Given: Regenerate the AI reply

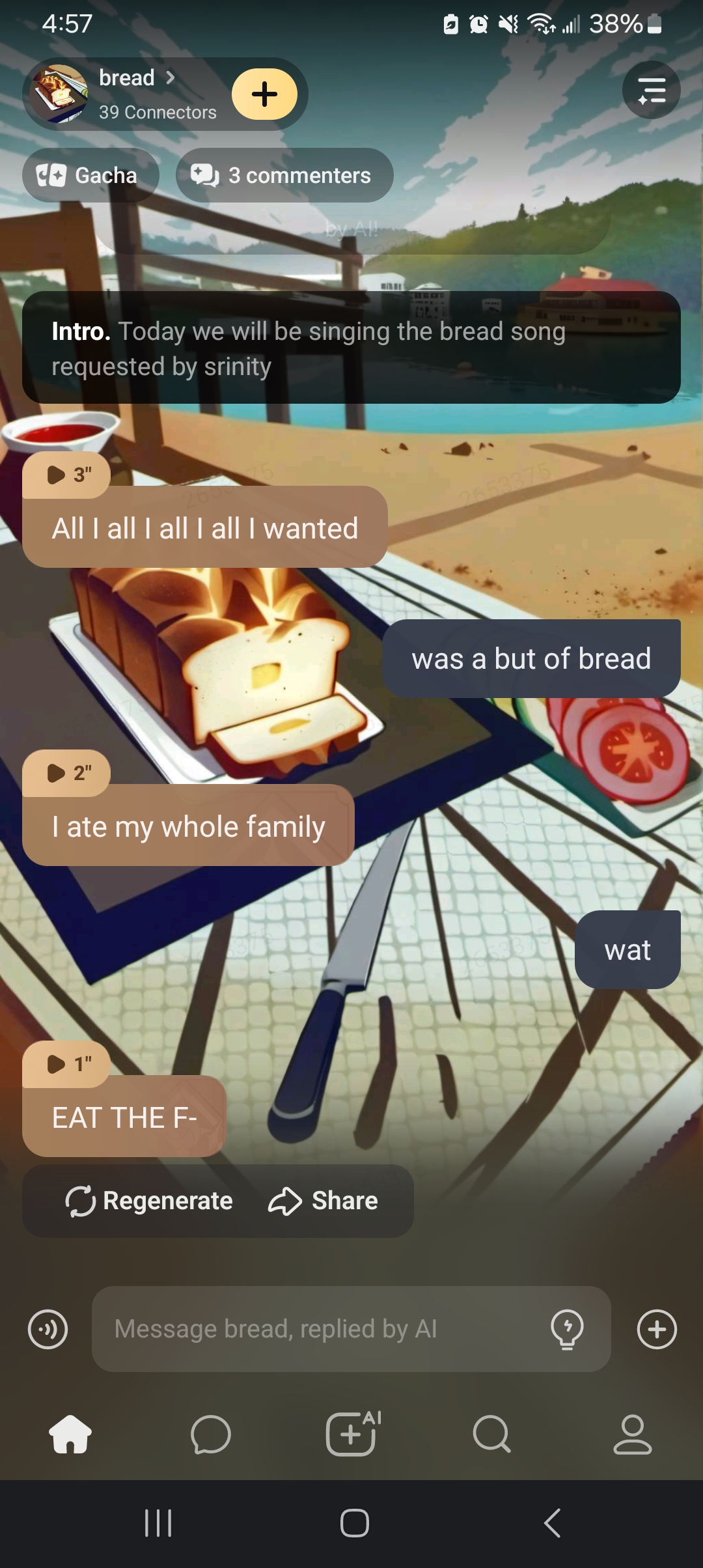Looking at the screenshot, I should [150, 1201].
